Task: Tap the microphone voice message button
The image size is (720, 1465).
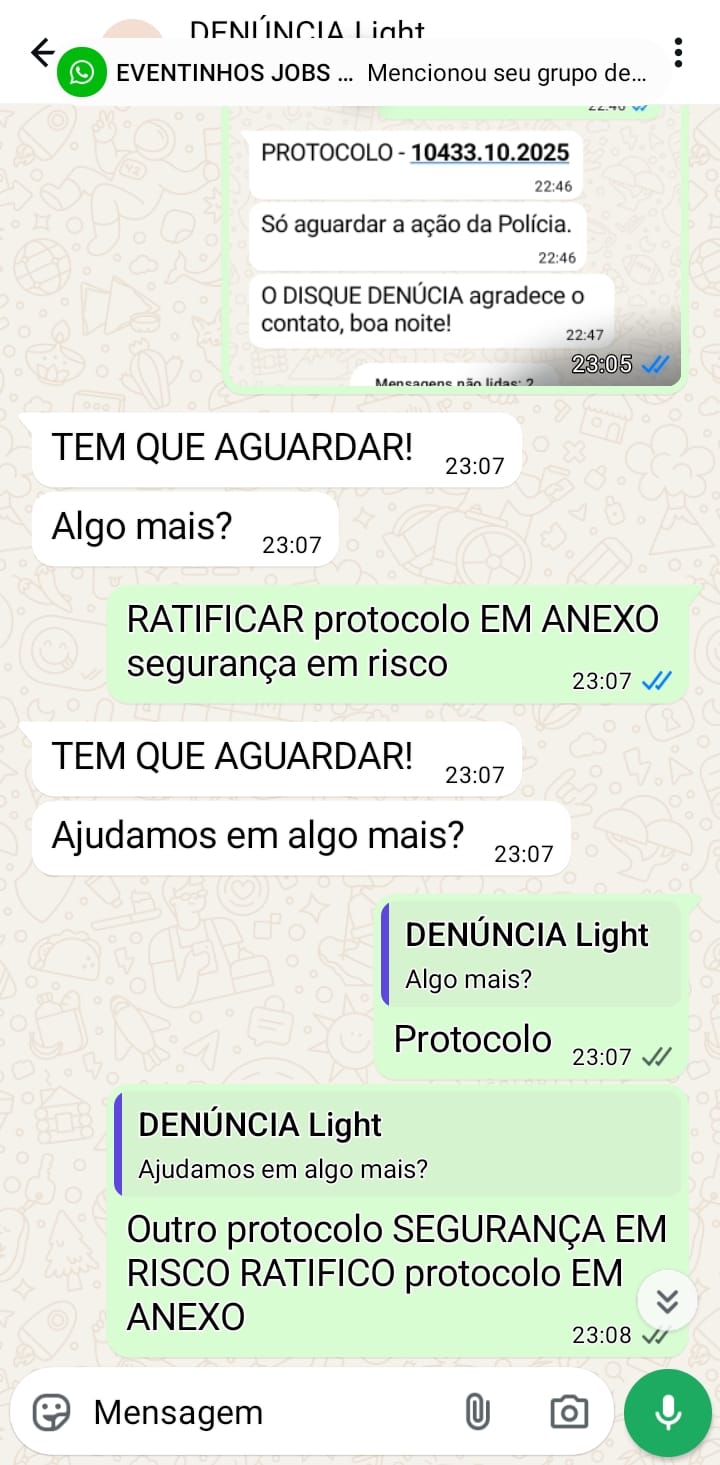Action: [667, 1412]
